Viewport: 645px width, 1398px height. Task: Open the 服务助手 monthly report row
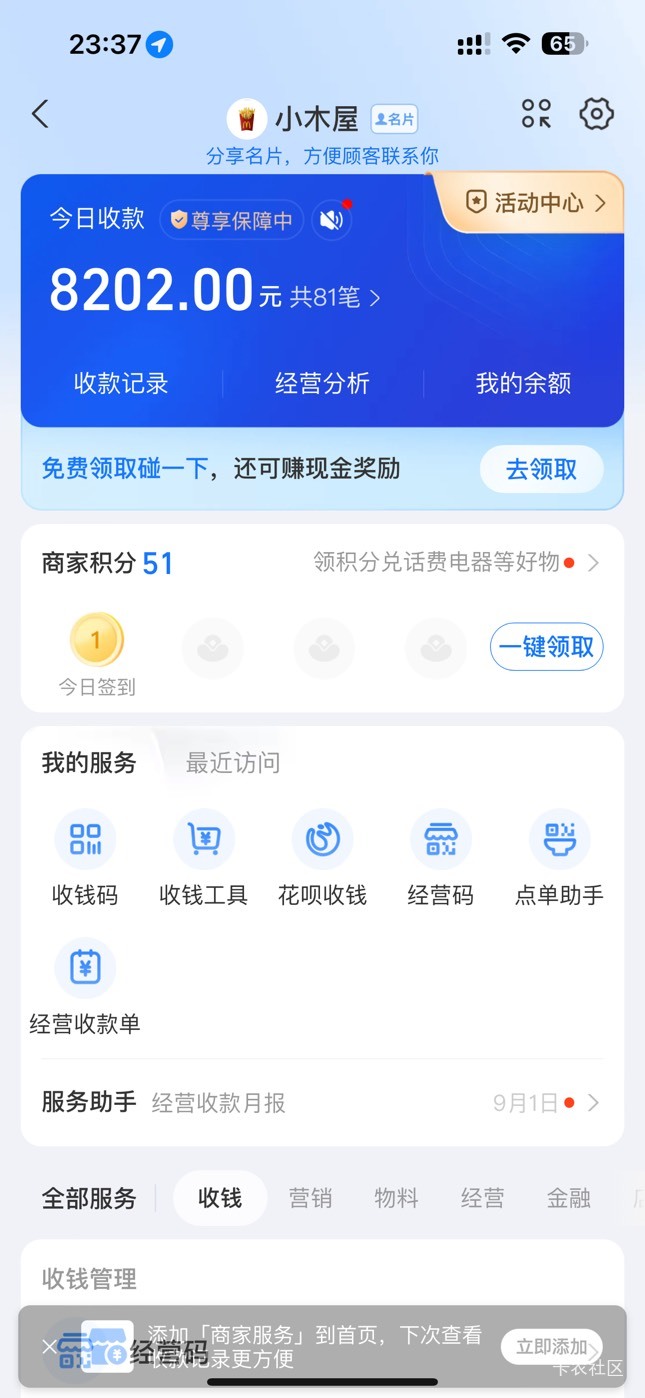[x=322, y=1103]
